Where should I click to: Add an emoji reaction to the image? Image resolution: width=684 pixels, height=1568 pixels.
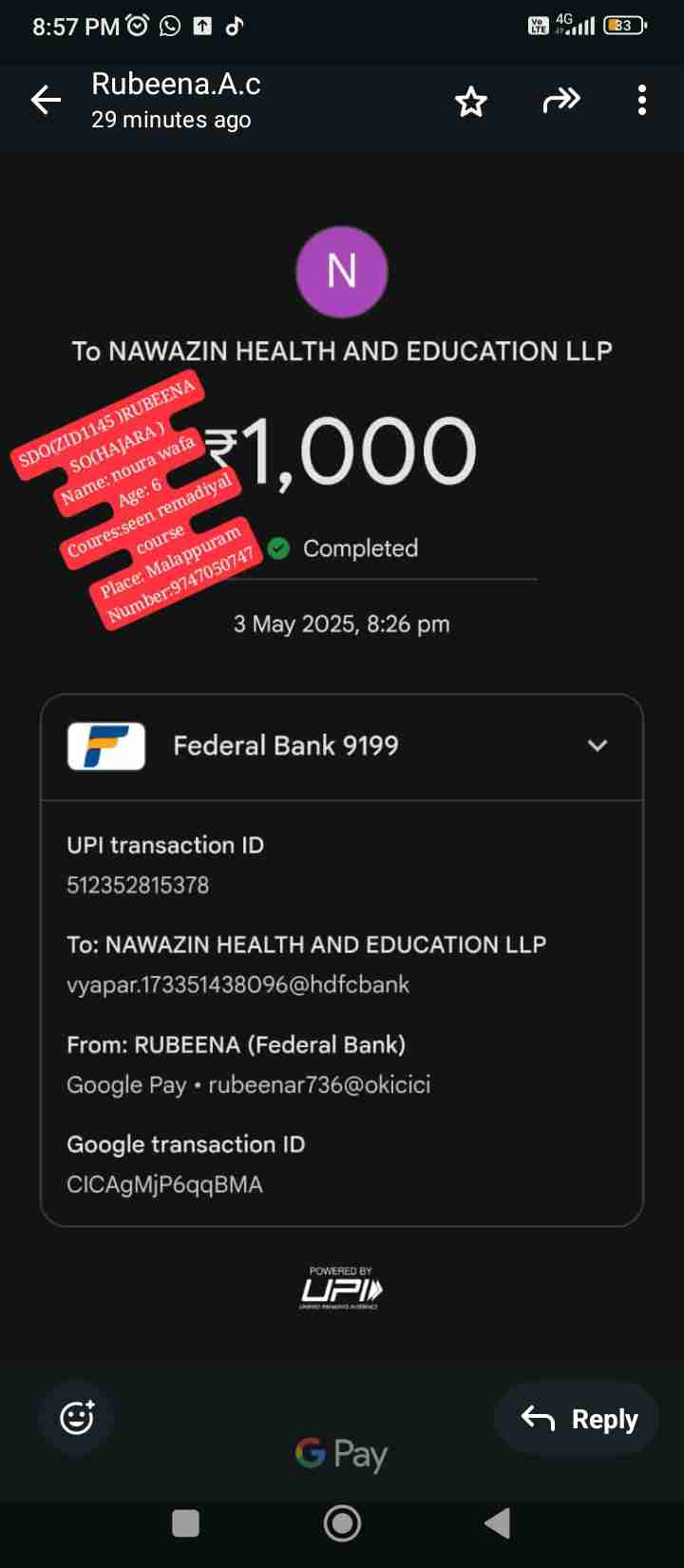(x=77, y=1418)
